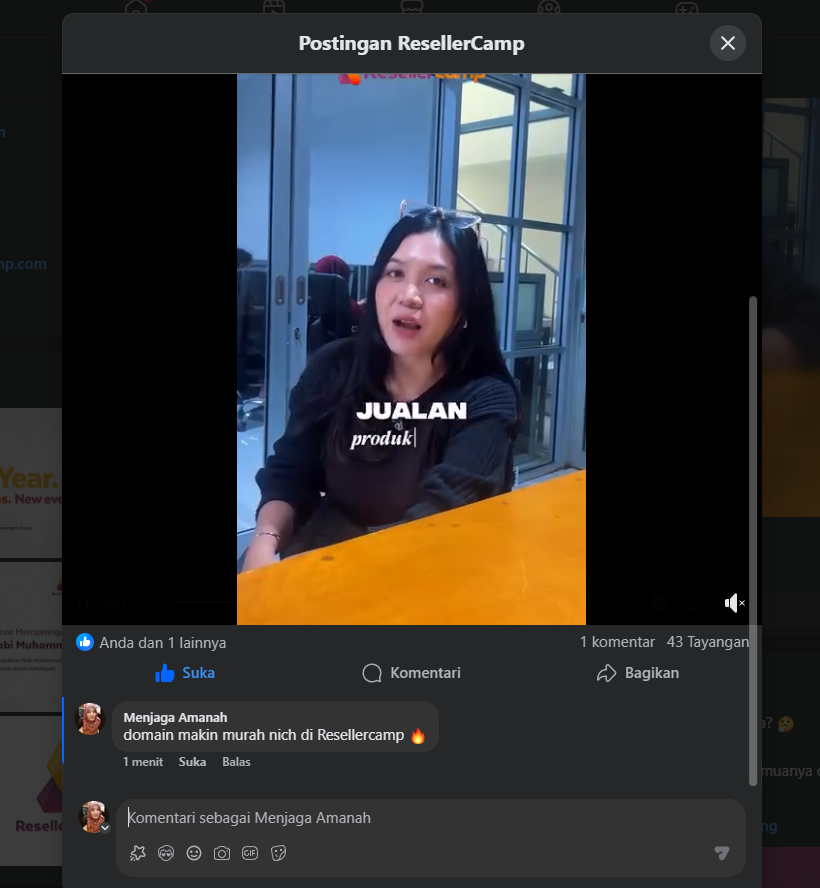Send the comment with the arrow icon
This screenshot has width=820, height=888.
coord(721,853)
